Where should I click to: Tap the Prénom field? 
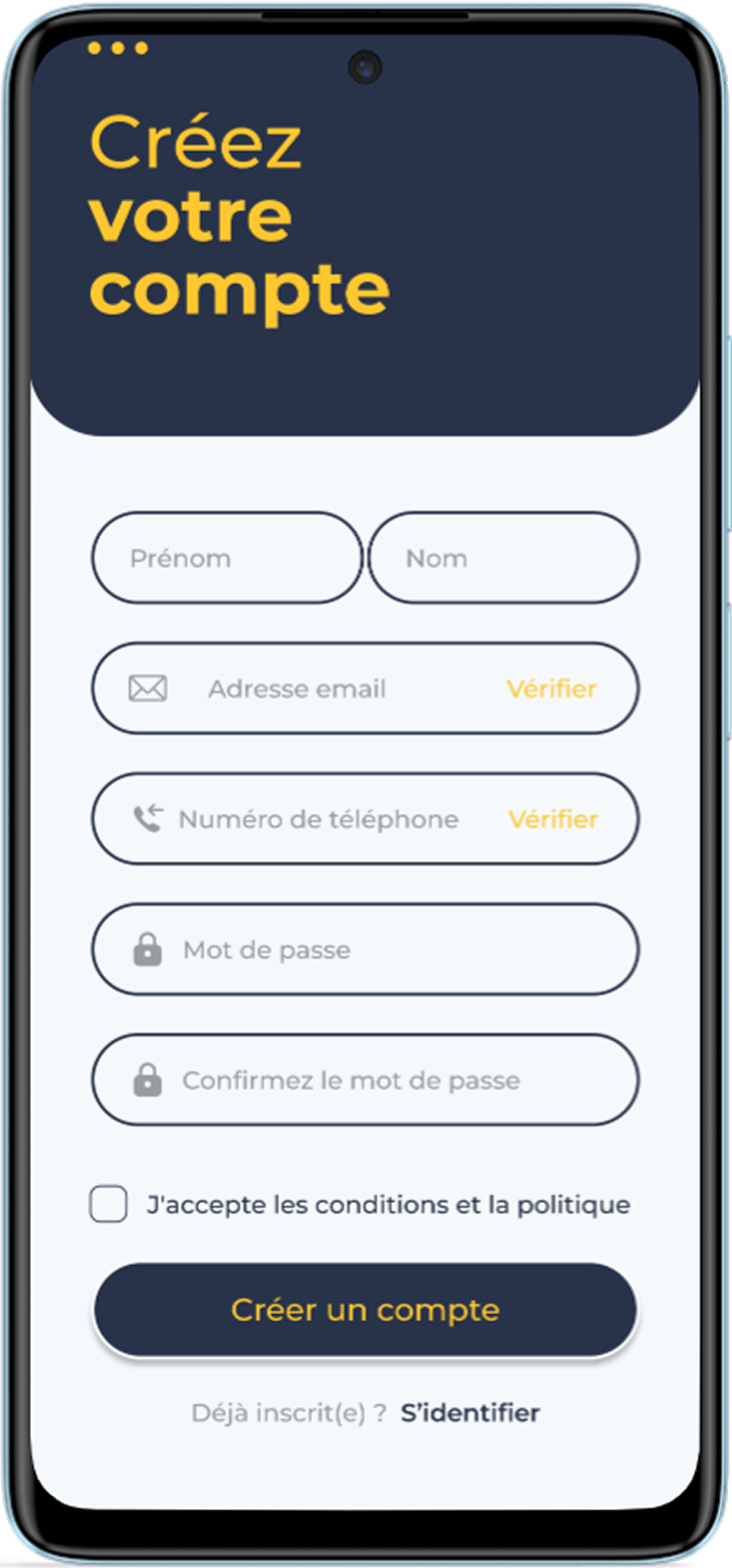pyautogui.click(x=226, y=558)
